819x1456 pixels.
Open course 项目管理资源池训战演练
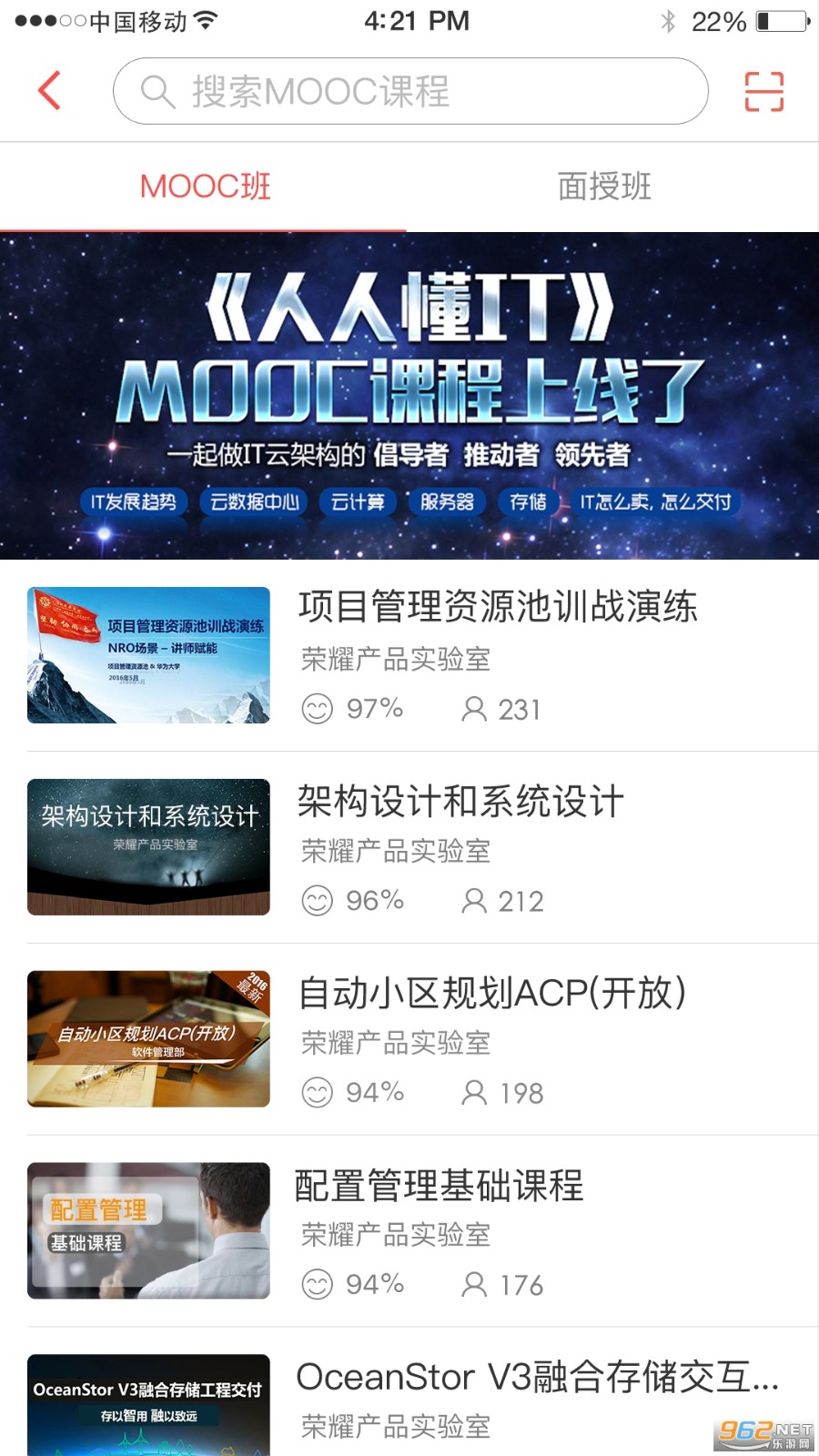coord(498,608)
